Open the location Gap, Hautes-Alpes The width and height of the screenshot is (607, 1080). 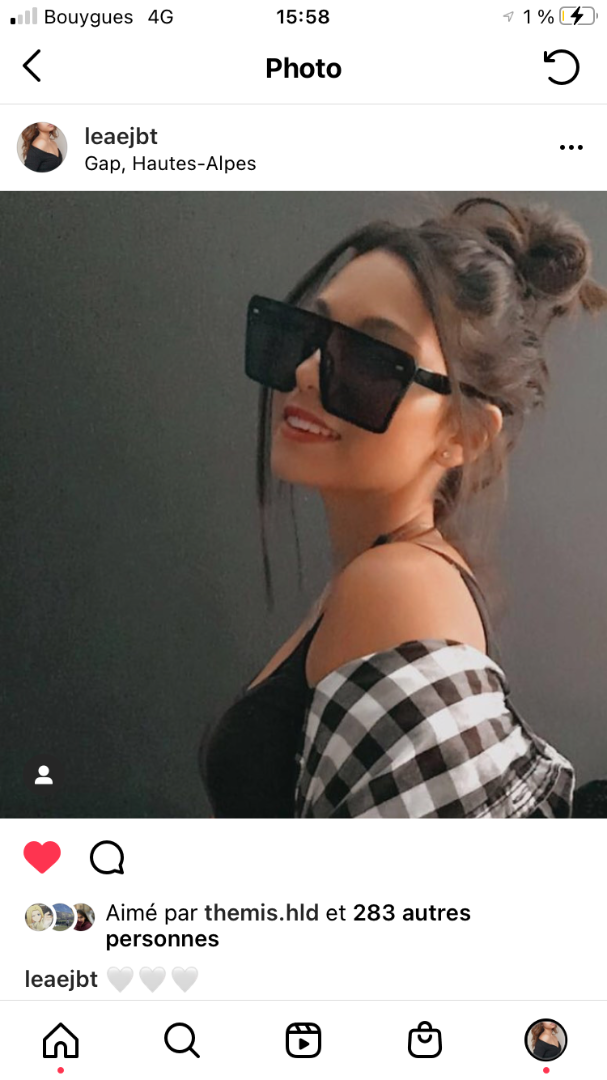tap(170, 163)
